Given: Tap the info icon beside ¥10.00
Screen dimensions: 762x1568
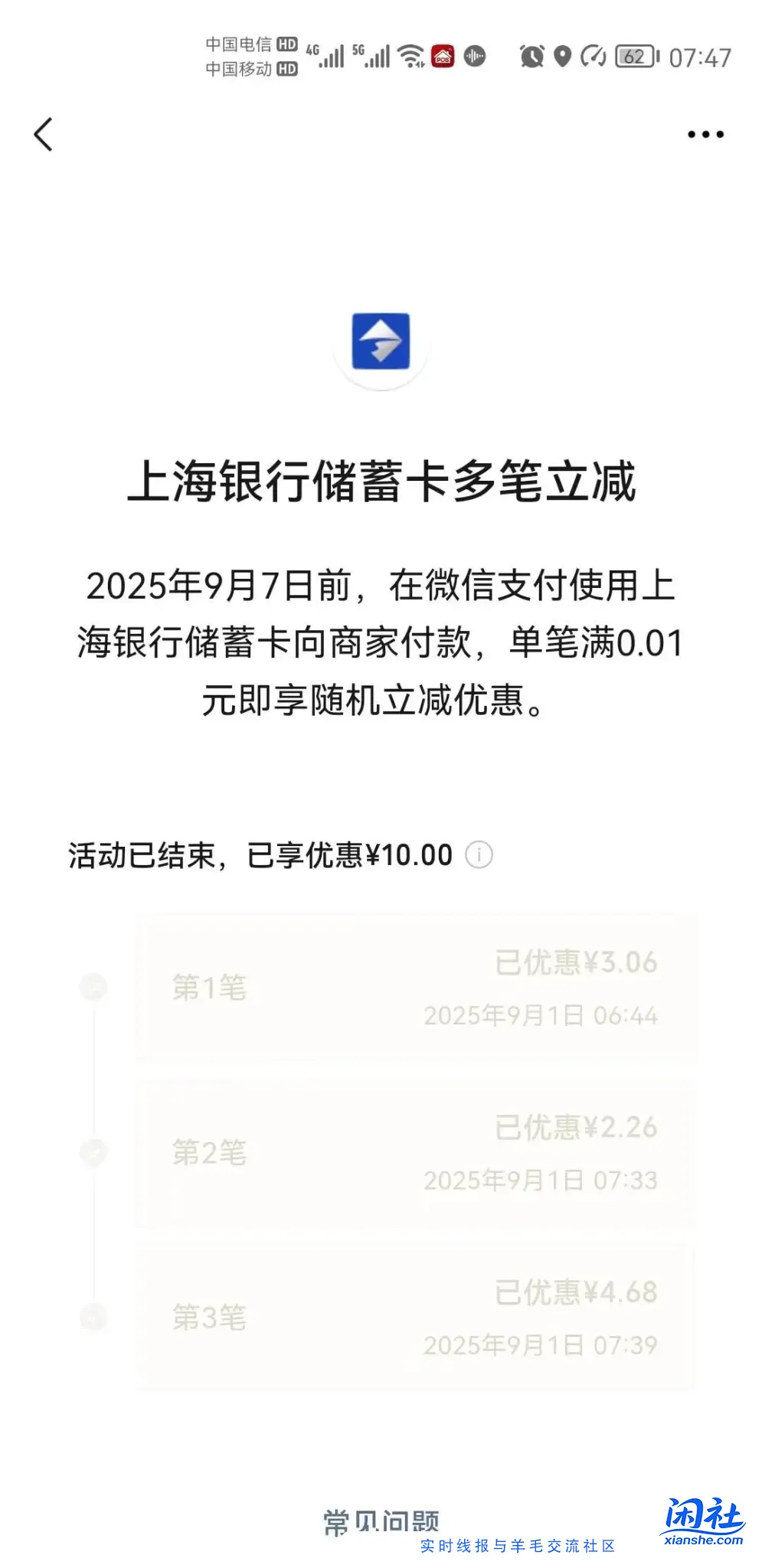Looking at the screenshot, I should coord(480,856).
